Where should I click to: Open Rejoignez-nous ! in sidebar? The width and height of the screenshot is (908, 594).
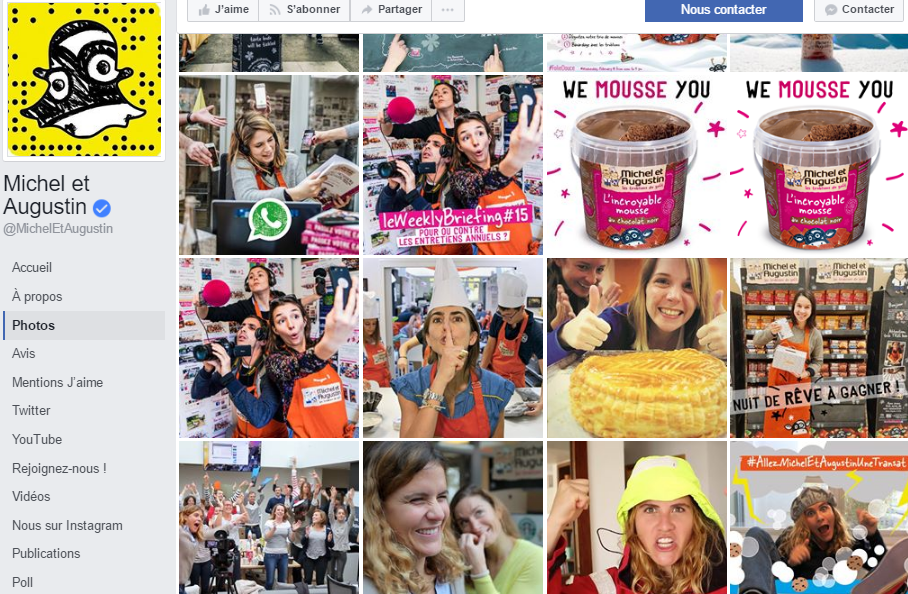pos(59,468)
